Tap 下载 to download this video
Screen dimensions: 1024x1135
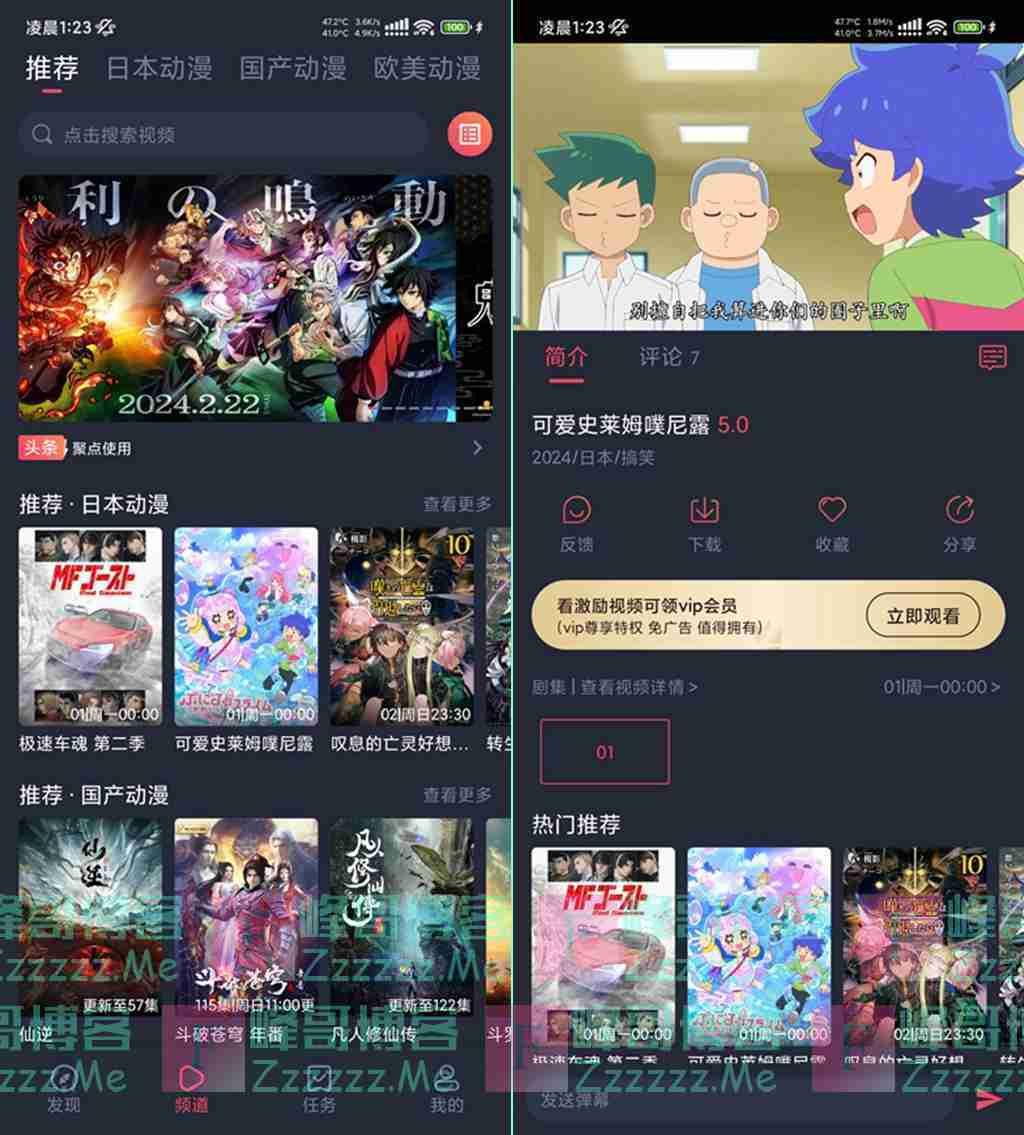coord(704,523)
